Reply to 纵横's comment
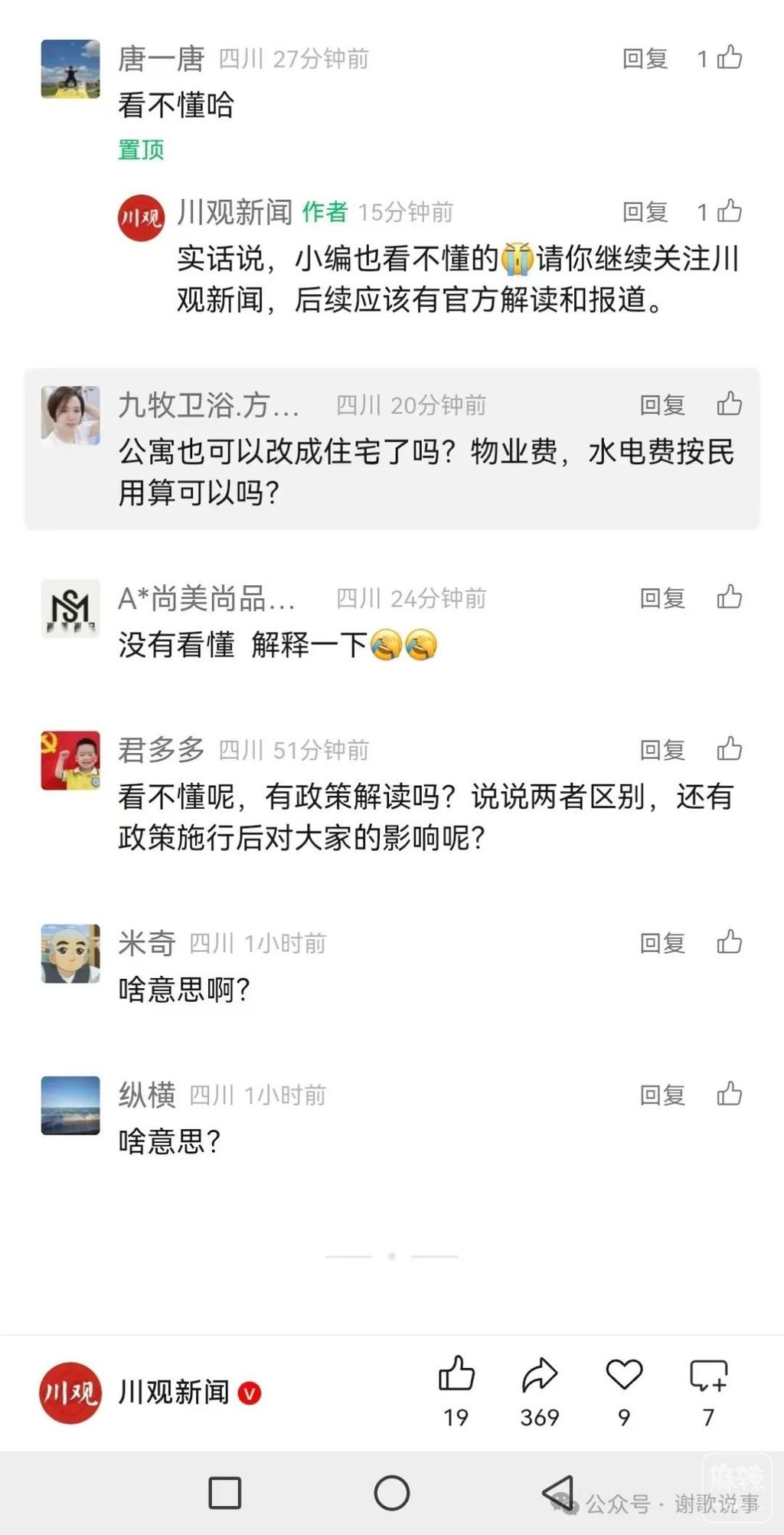The image size is (784, 1535). coord(662,1095)
